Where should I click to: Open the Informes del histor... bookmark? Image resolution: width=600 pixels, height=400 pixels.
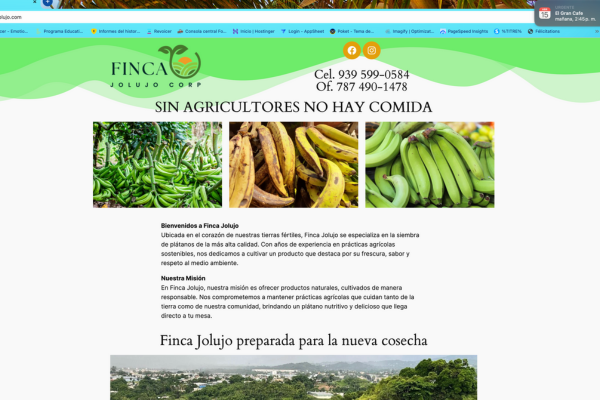[x=117, y=31]
